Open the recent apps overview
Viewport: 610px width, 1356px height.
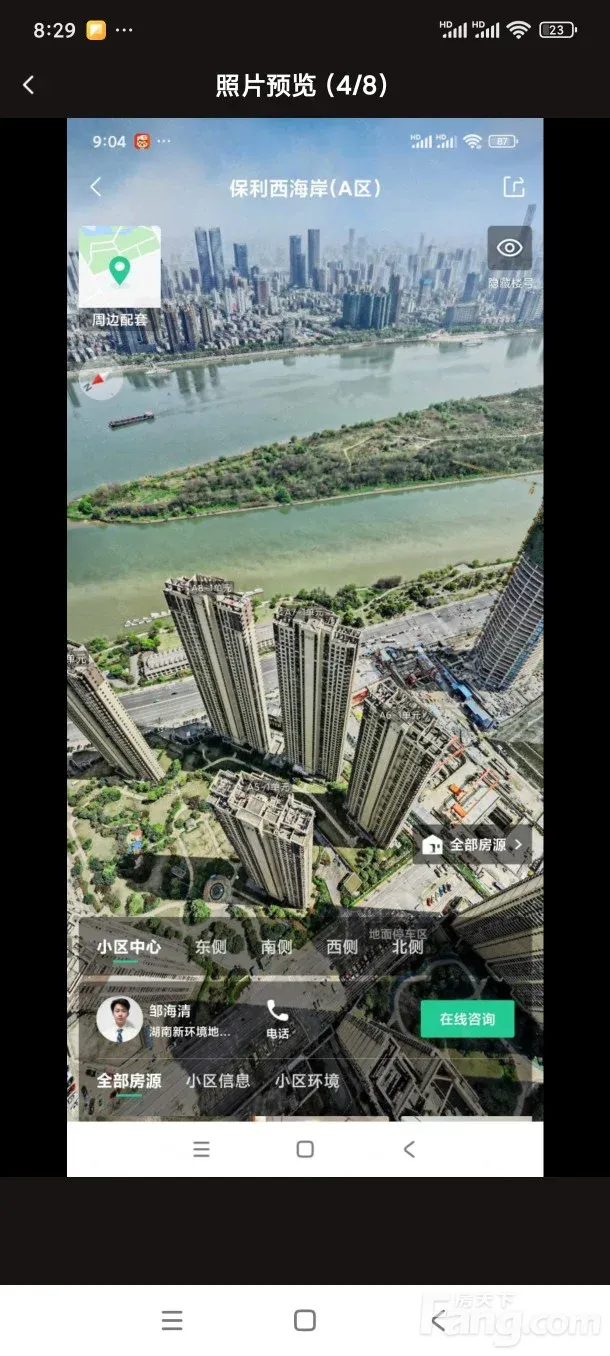[x=172, y=1320]
